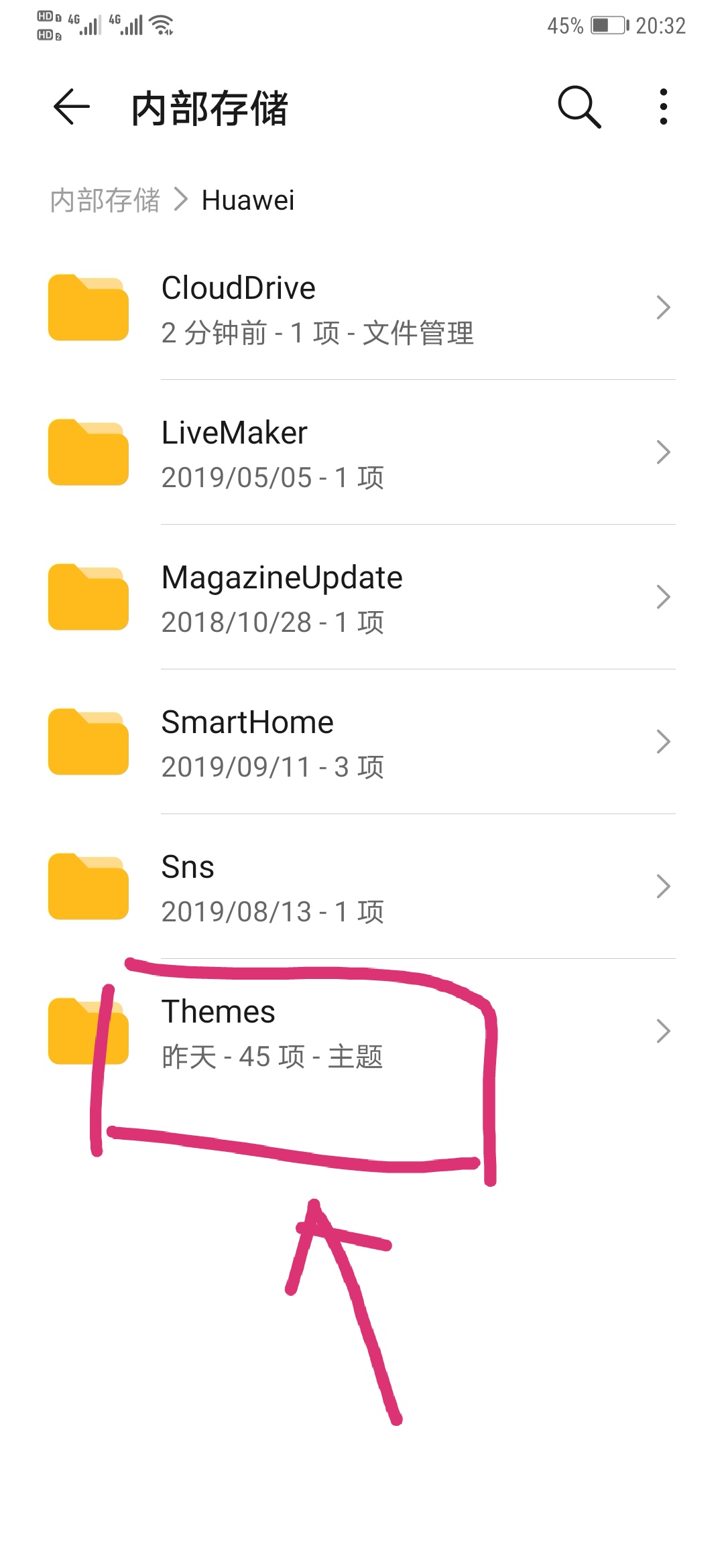
Task: Go to 内部存储 in the breadcrumb
Action: tap(107, 200)
